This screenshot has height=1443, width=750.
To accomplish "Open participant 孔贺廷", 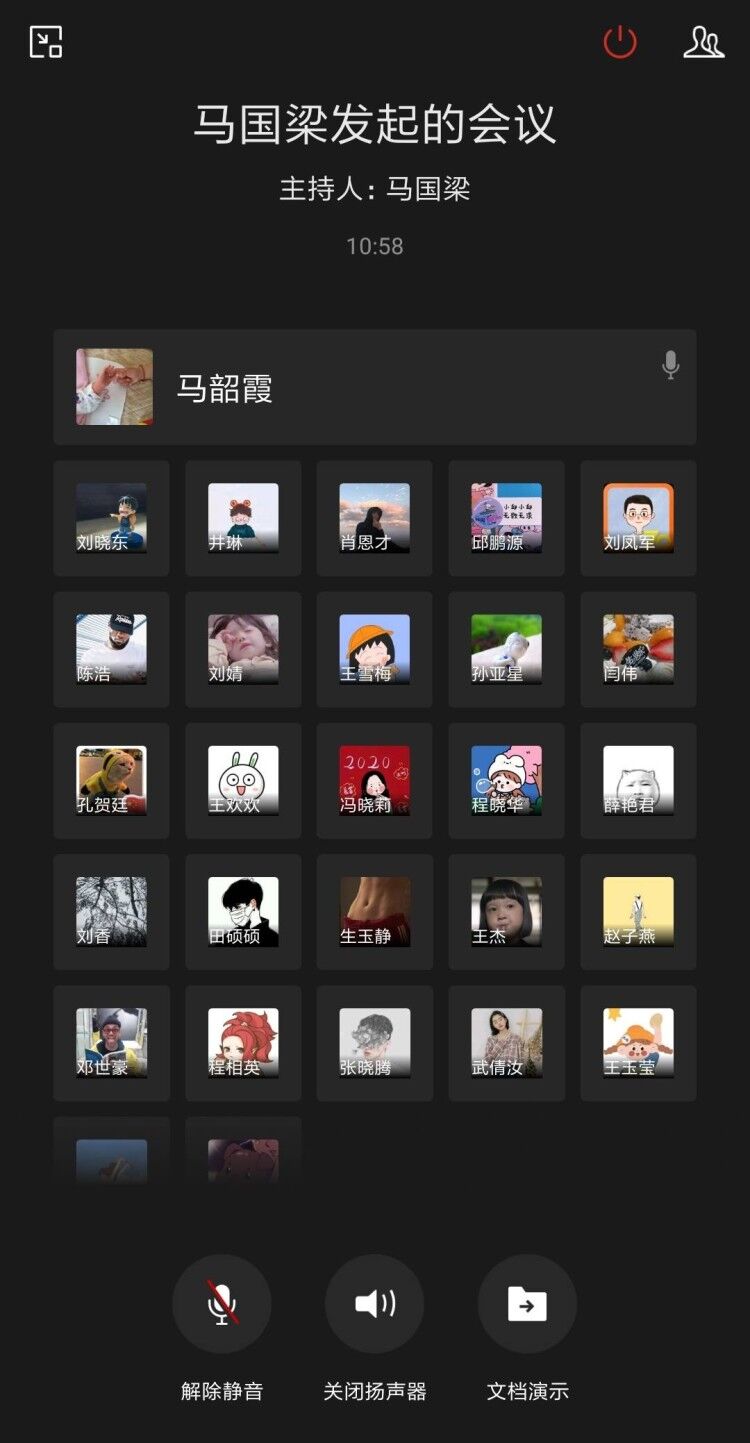I will click(x=111, y=780).
